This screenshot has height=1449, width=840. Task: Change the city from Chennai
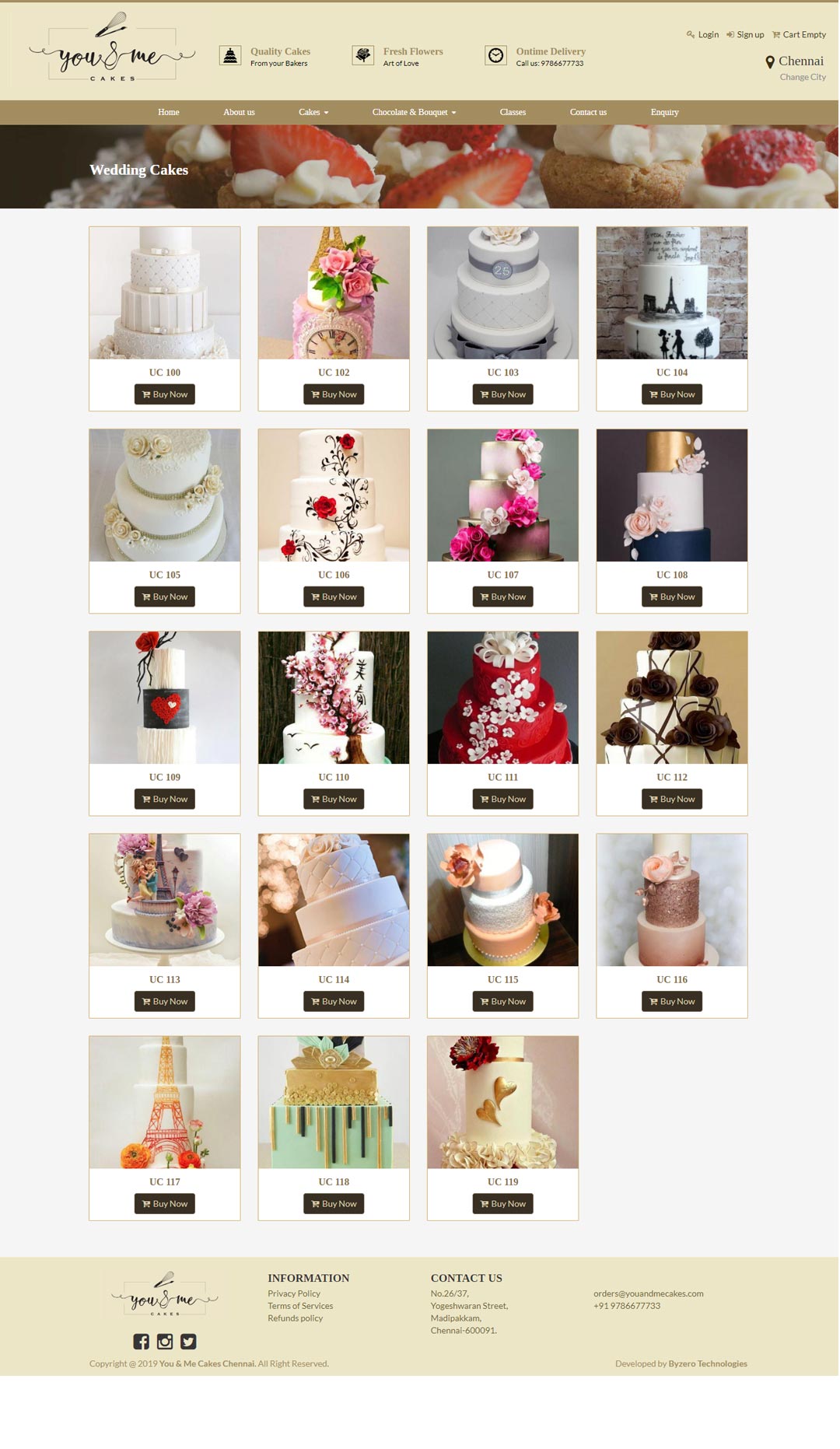(x=802, y=77)
